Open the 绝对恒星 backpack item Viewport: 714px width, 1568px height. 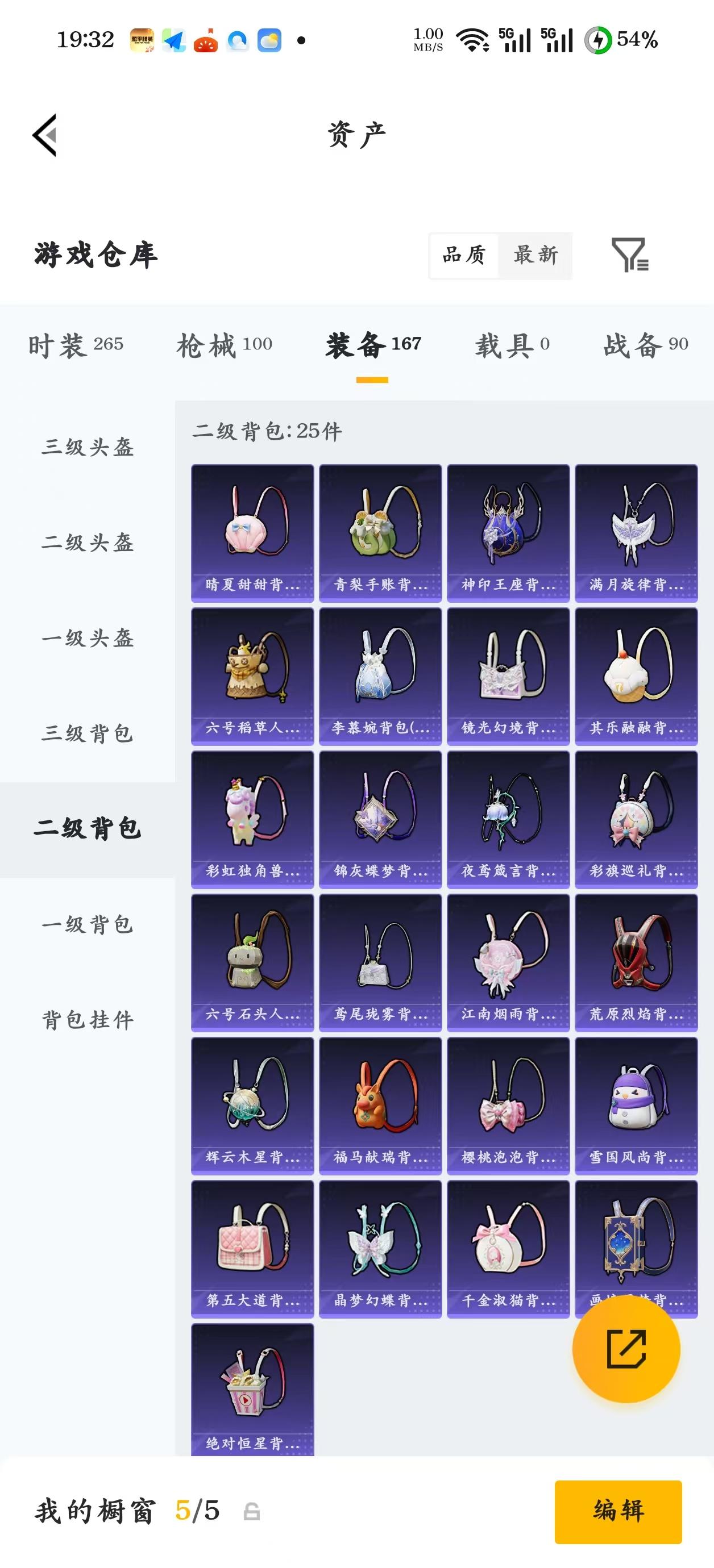[253, 1390]
